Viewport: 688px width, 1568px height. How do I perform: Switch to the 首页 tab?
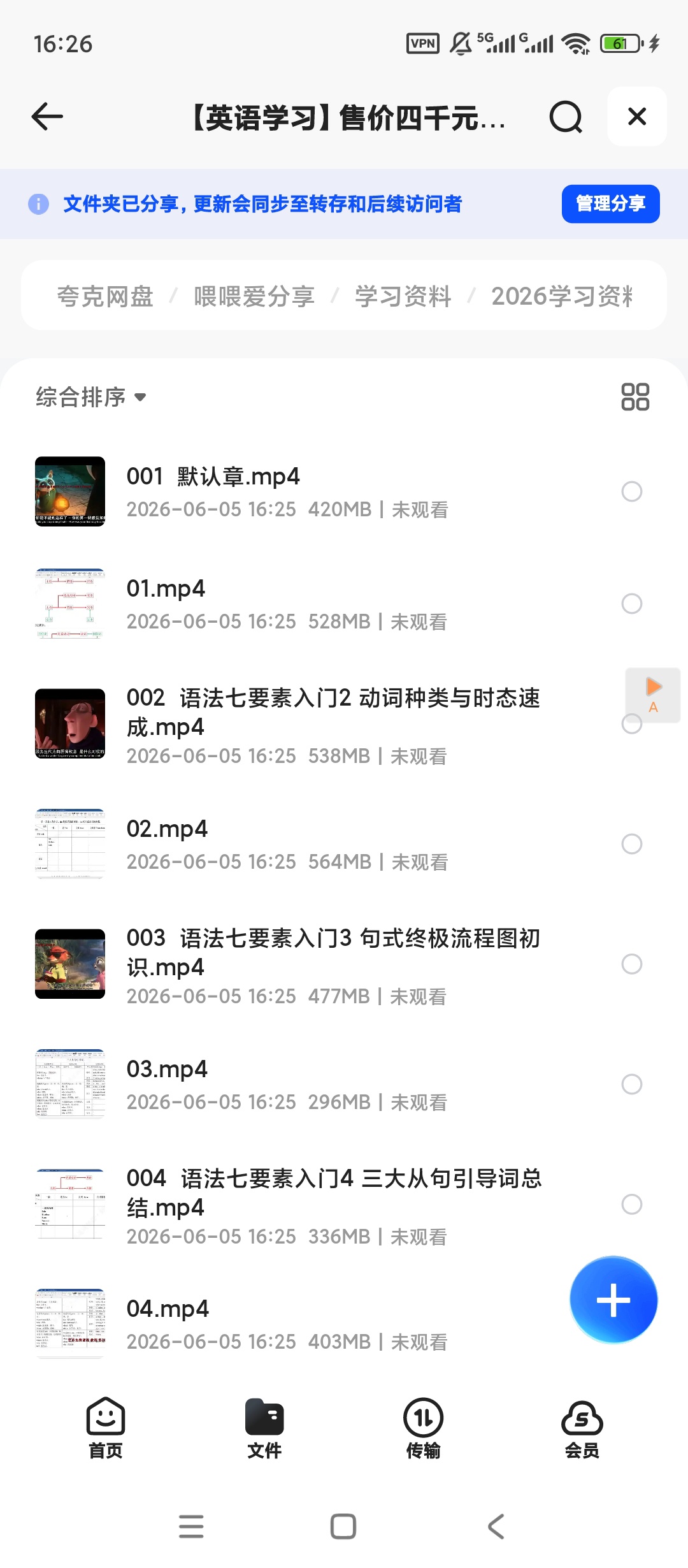(x=106, y=1429)
